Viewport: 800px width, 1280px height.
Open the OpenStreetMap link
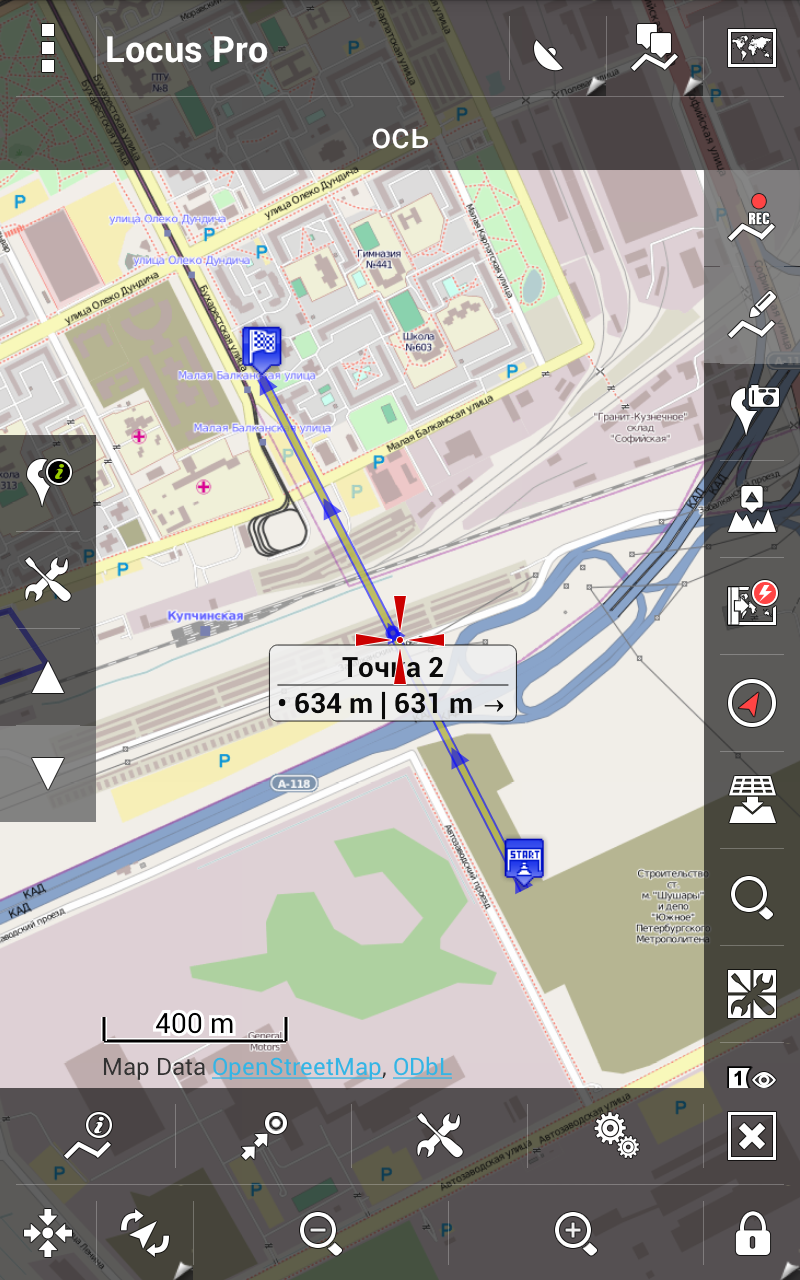[x=296, y=1067]
